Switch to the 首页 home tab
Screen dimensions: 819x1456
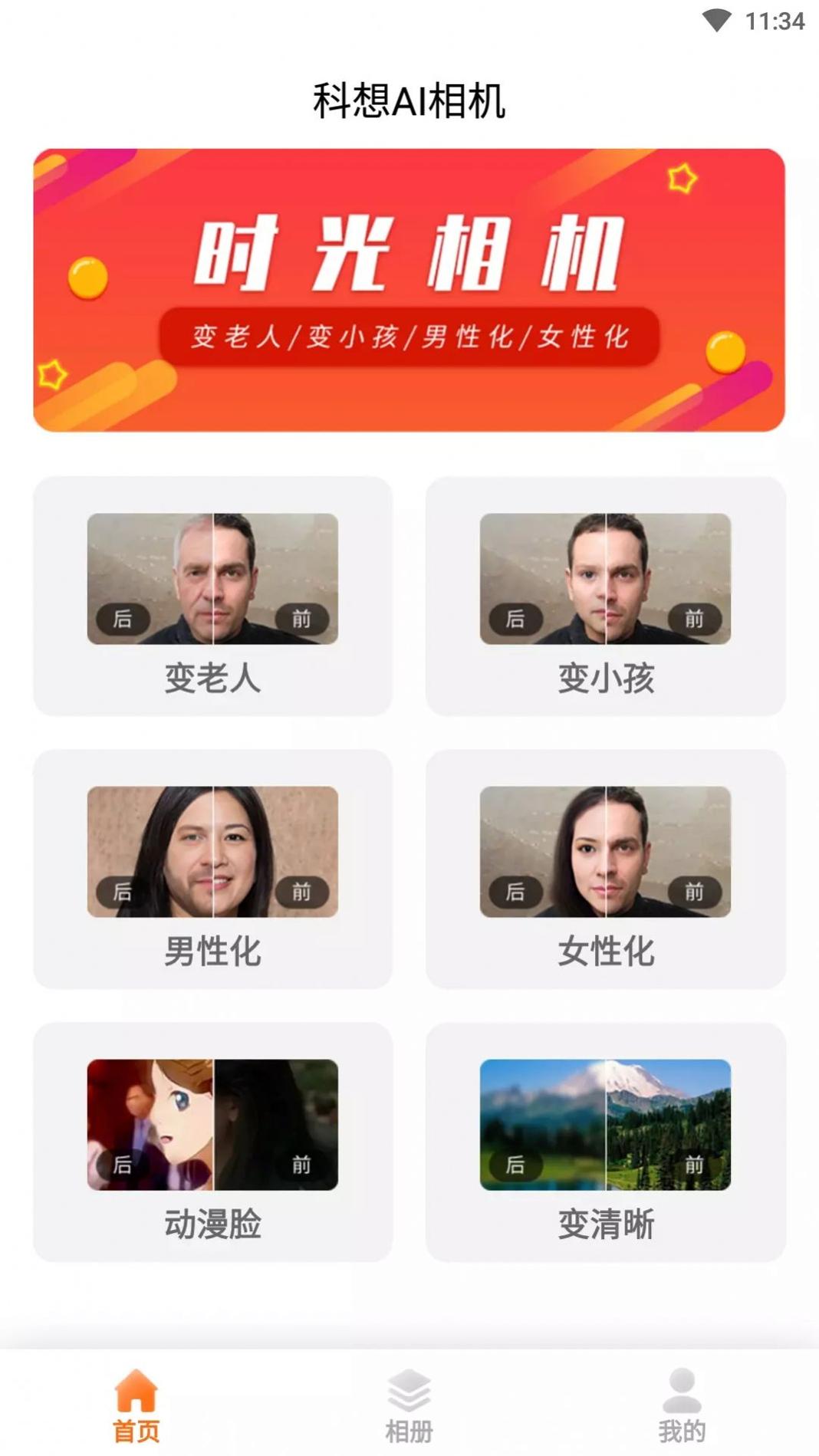coord(136,1405)
